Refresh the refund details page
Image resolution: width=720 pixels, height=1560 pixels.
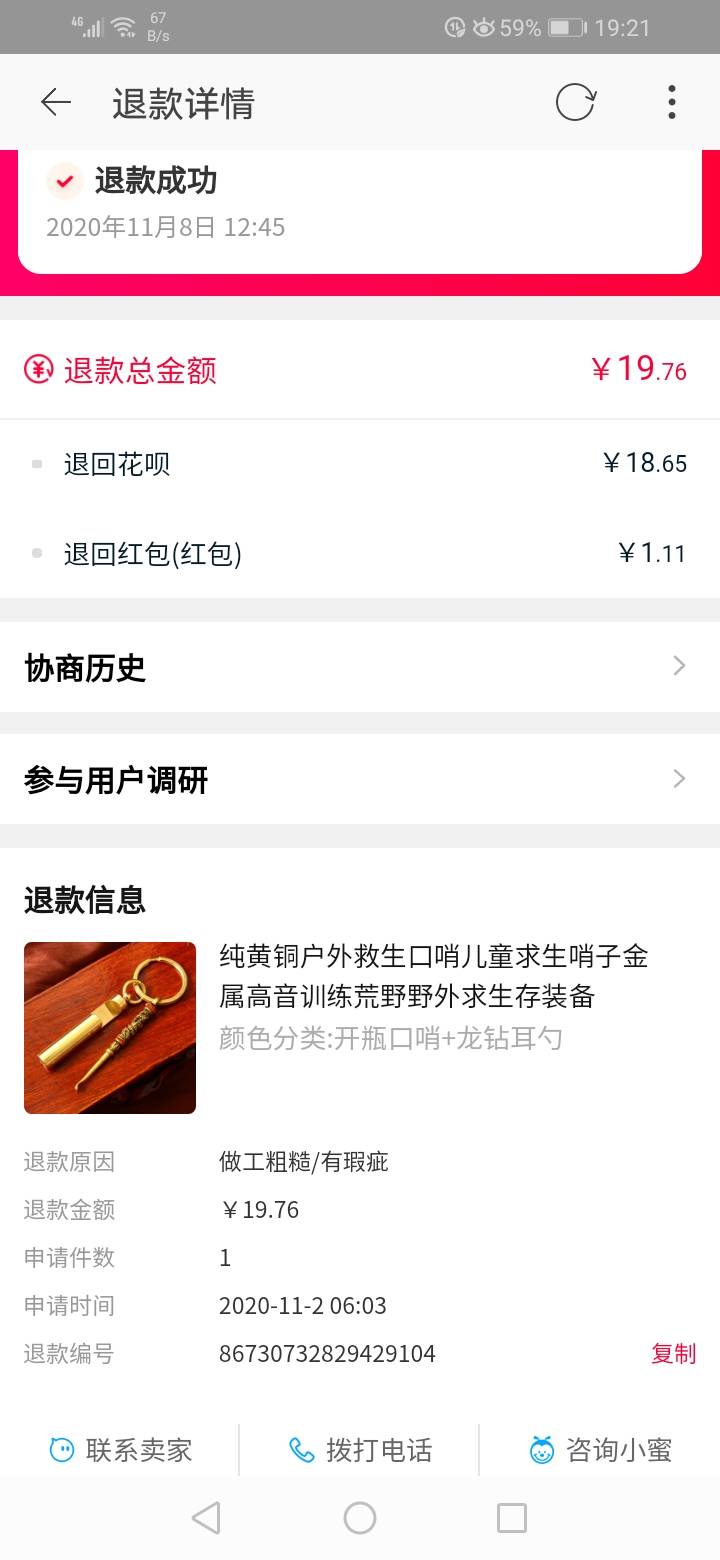575,102
